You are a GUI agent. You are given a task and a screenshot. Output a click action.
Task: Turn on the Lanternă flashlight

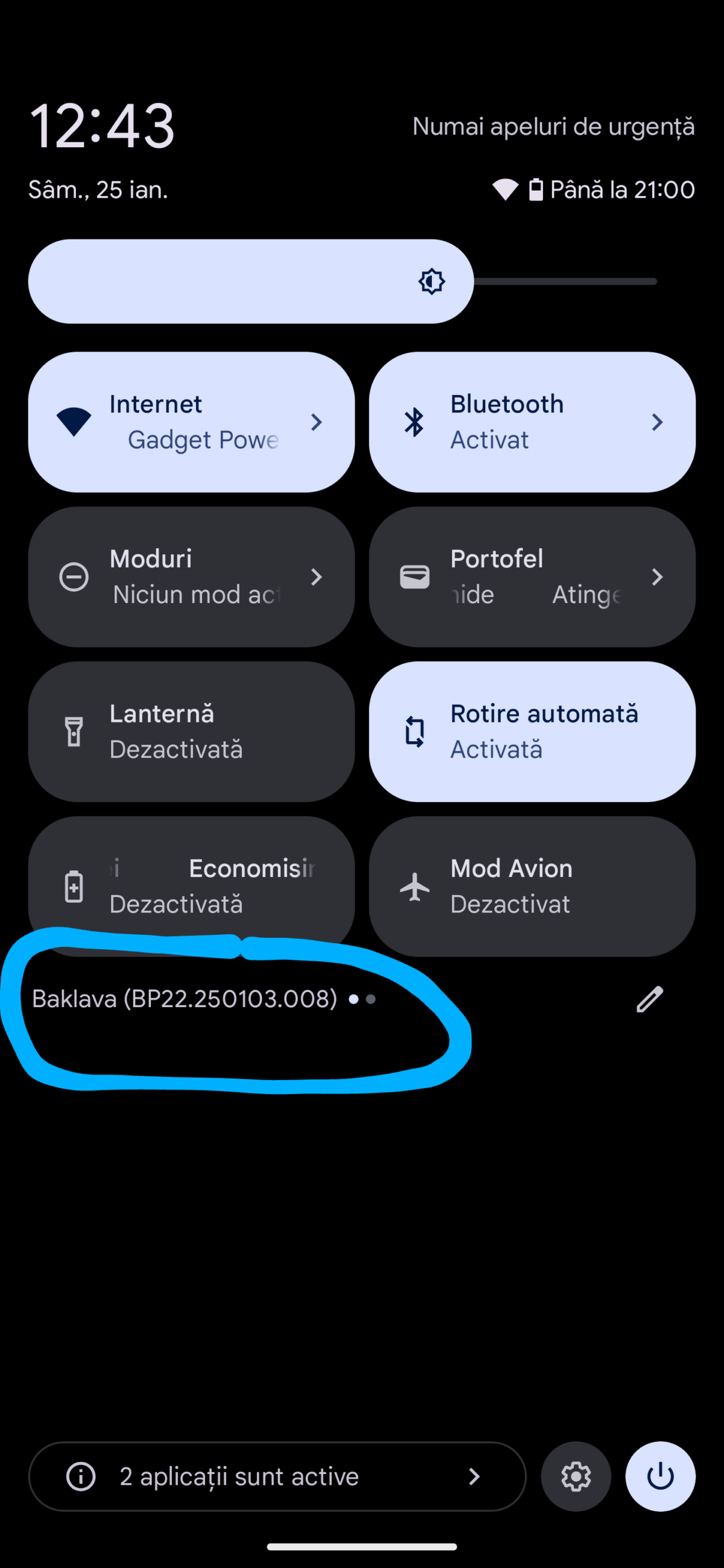coord(191,731)
